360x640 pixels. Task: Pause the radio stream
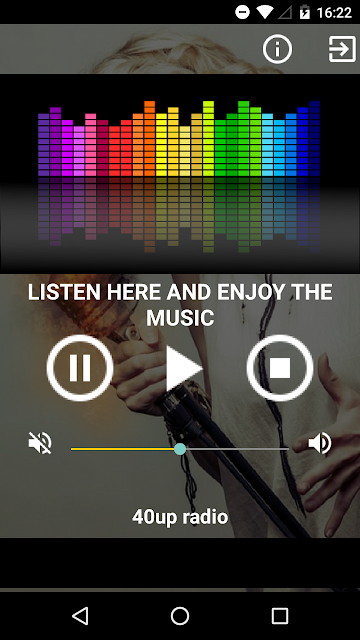(80, 367)
